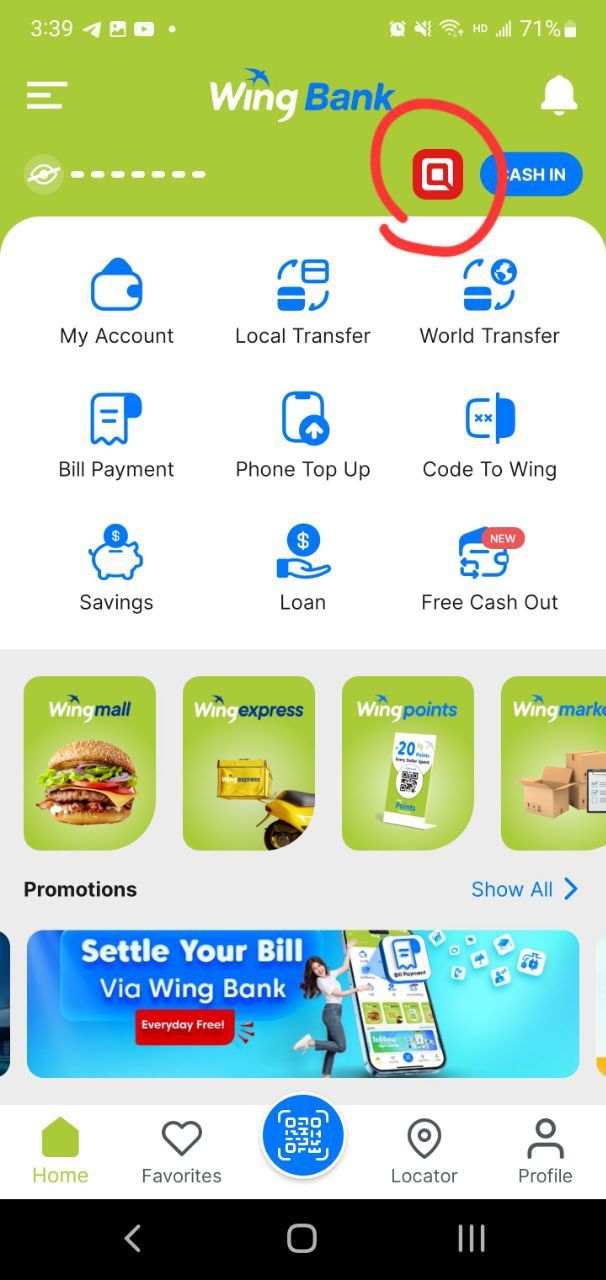Open Code To Wing

pyautogui.click(x=489, y=435)
